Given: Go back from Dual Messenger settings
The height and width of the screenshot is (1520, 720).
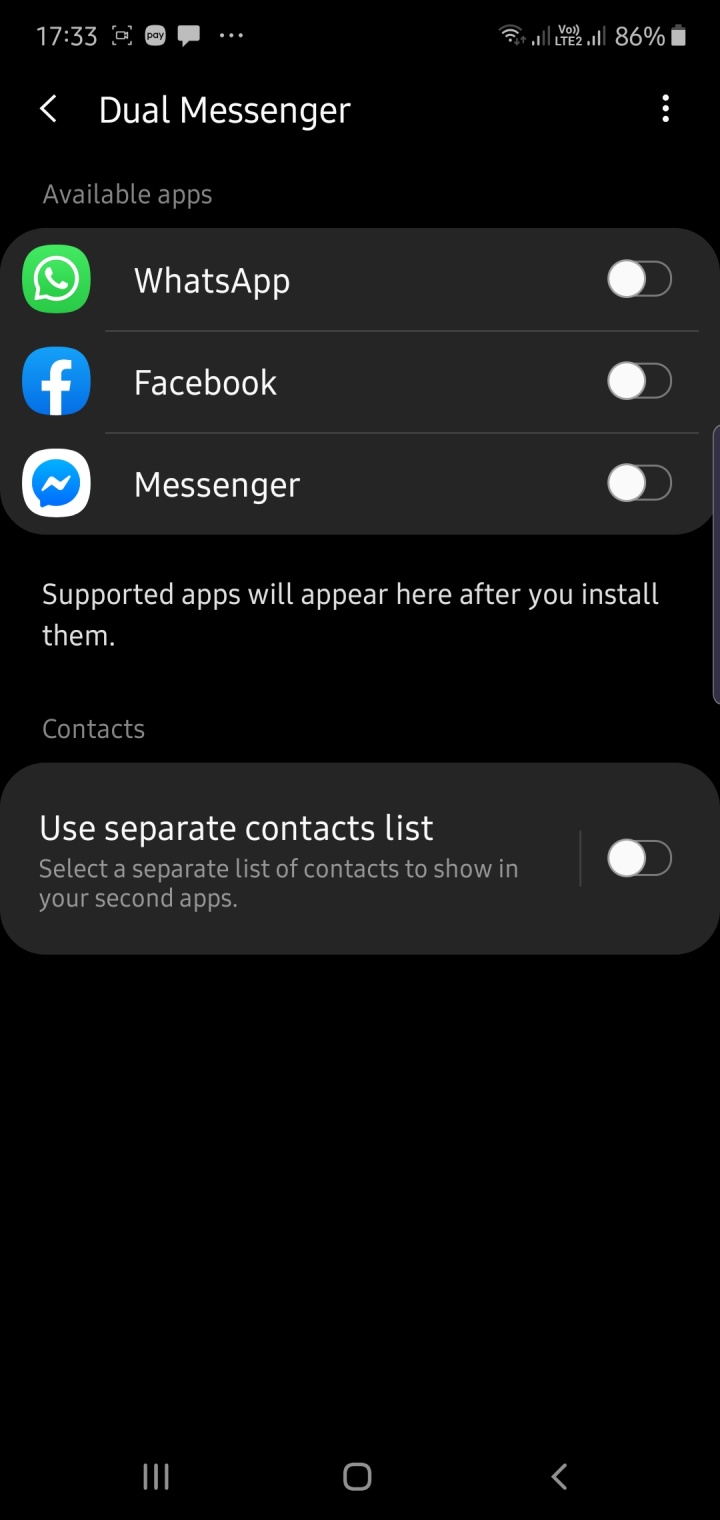Looking at the screenshot, I should click(x=48, y=109).
